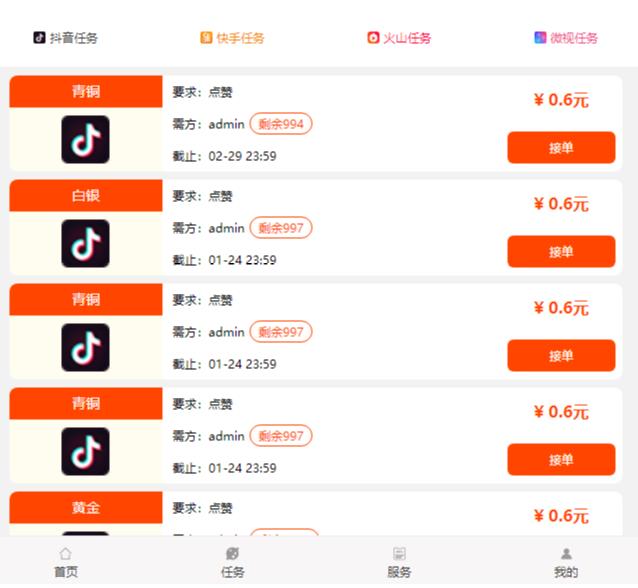Open the 火山任务 tab
Screen dimensions: 638x588
(399, 38)
